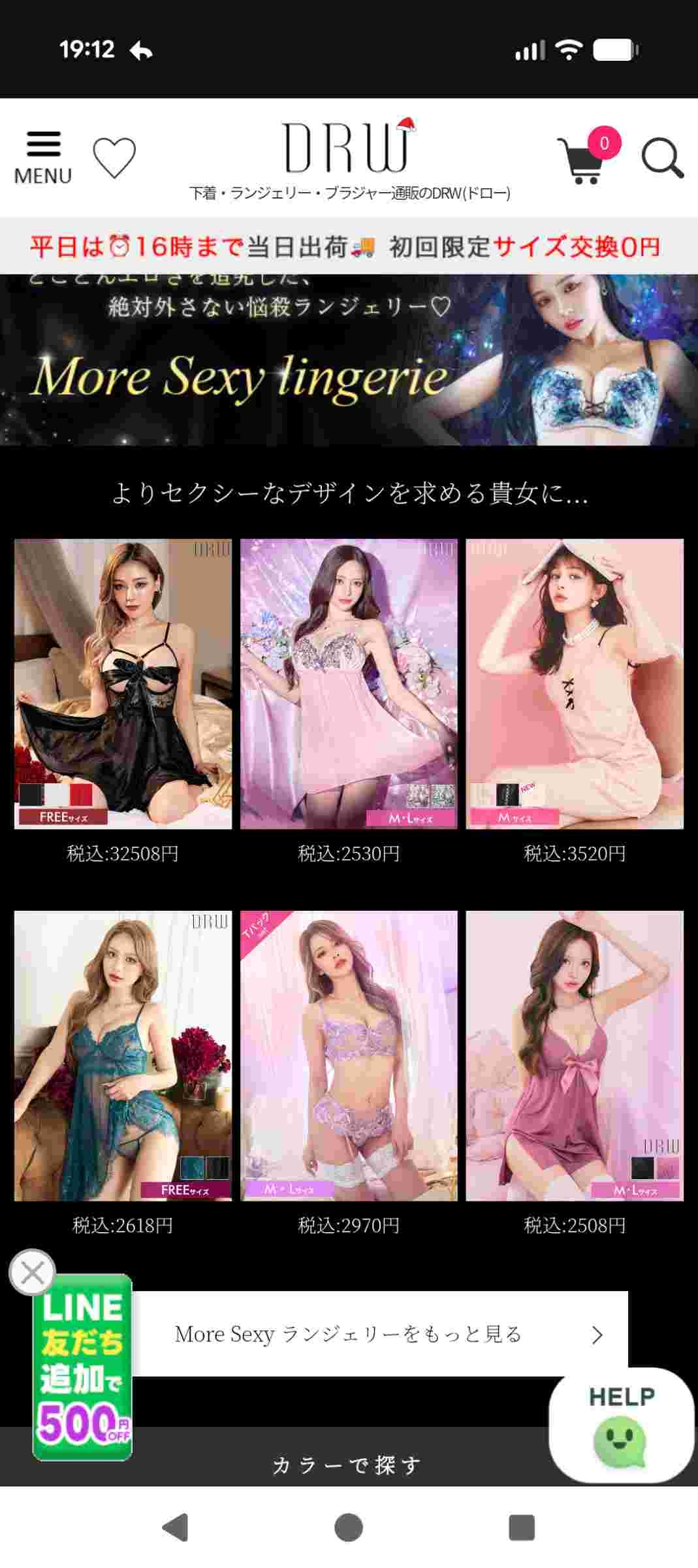This screenshot has width=698, height=1568.
Task: Open the HELP chat bubble
Action: pyautogui.click(x=621, y=1424)
